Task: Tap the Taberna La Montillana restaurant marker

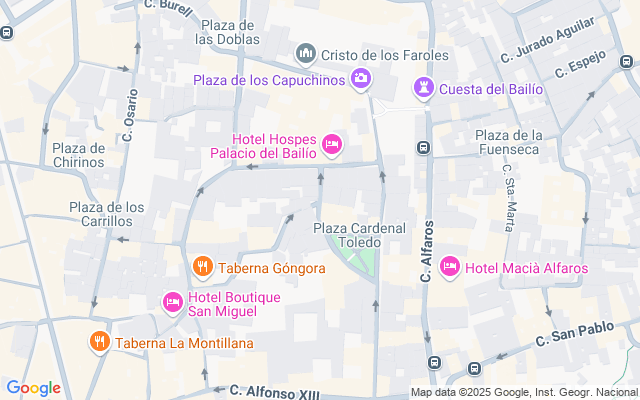Action: [99, 342]
